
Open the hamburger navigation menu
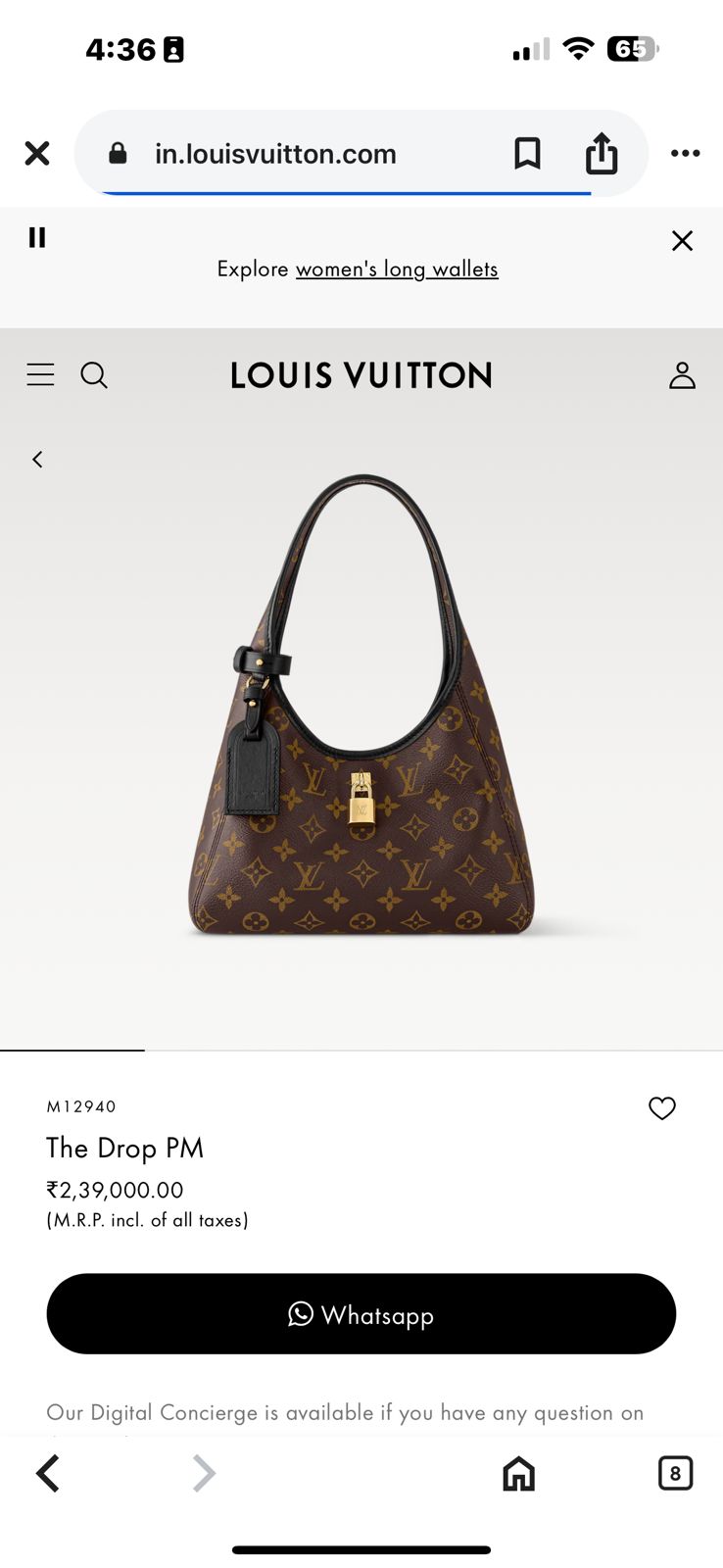[40, 374]
